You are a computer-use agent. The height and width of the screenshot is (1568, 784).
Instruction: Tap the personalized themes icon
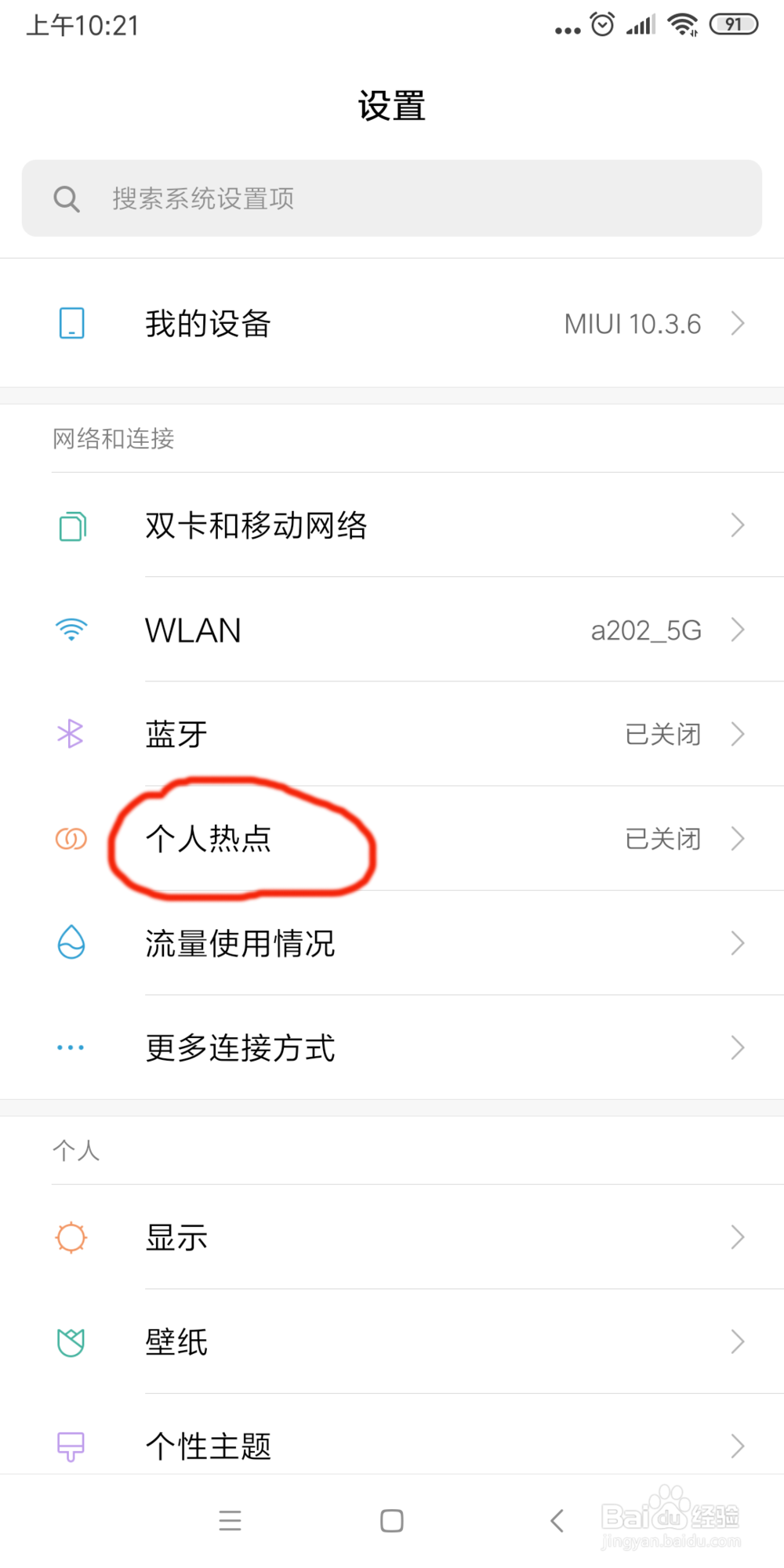(x=71, y=1446)
